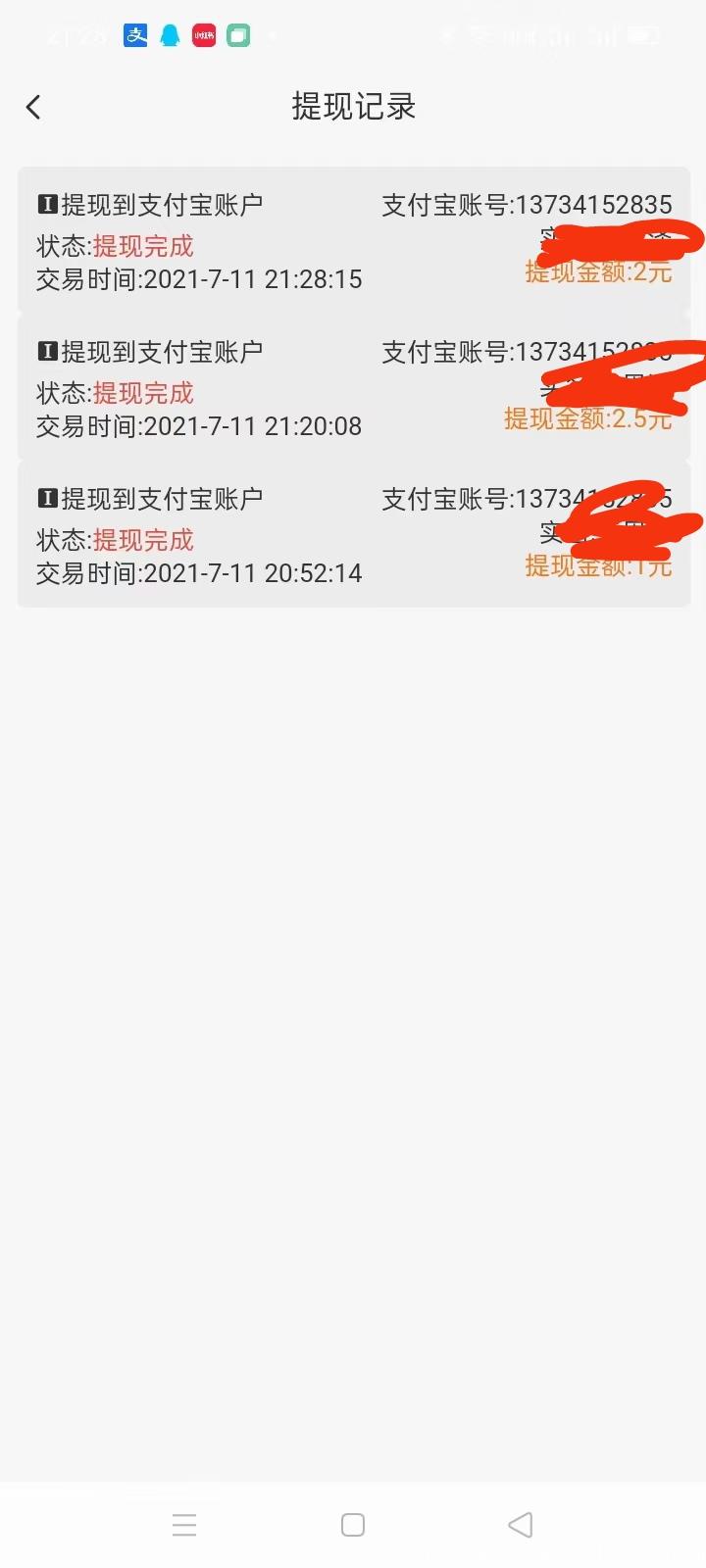
Task: Tap the home icon in navigation bar
Action: pos(352,1524)
